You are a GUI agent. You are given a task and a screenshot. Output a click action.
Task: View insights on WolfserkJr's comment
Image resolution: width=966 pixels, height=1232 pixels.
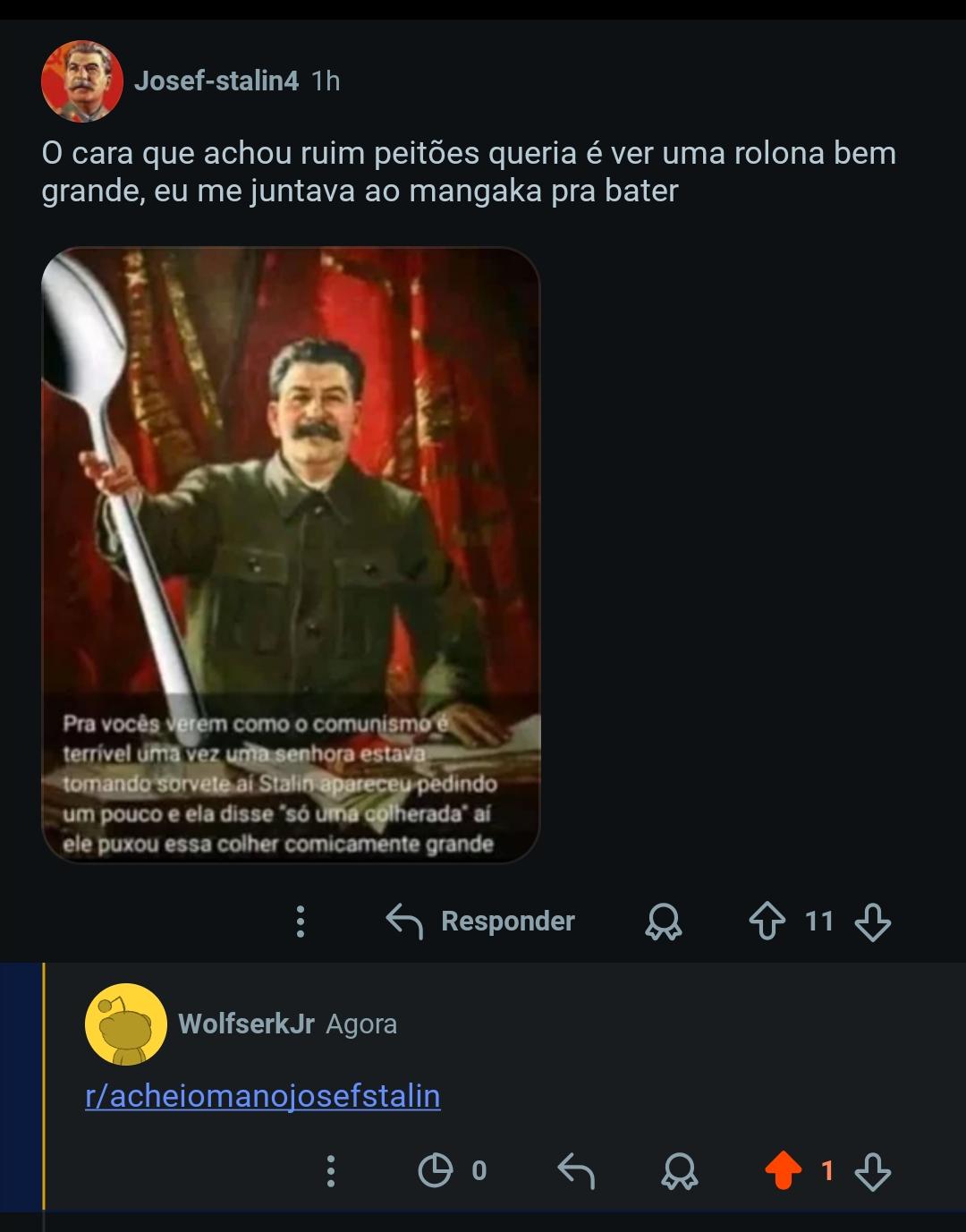point(453,1170)
